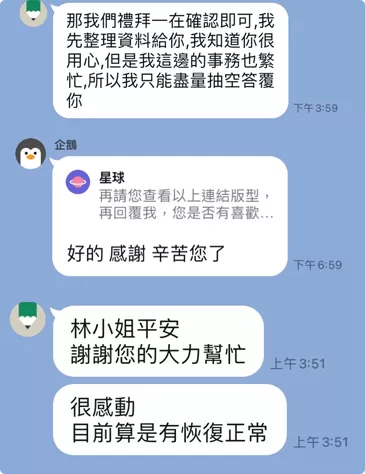
Task: Jump to the quoted 星球 message
Action: [170, 196]
